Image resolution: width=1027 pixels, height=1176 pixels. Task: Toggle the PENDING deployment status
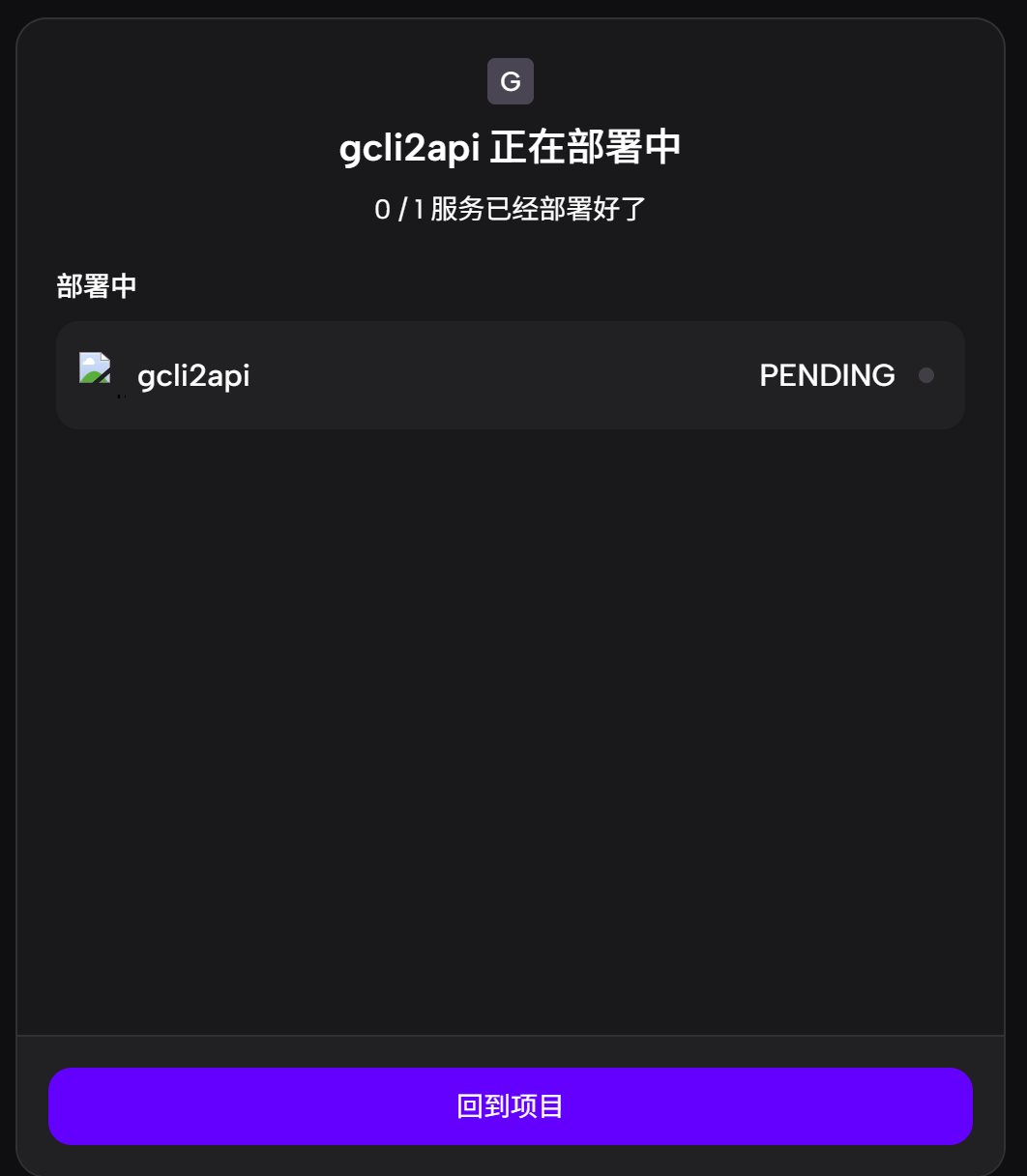(827, 374)
